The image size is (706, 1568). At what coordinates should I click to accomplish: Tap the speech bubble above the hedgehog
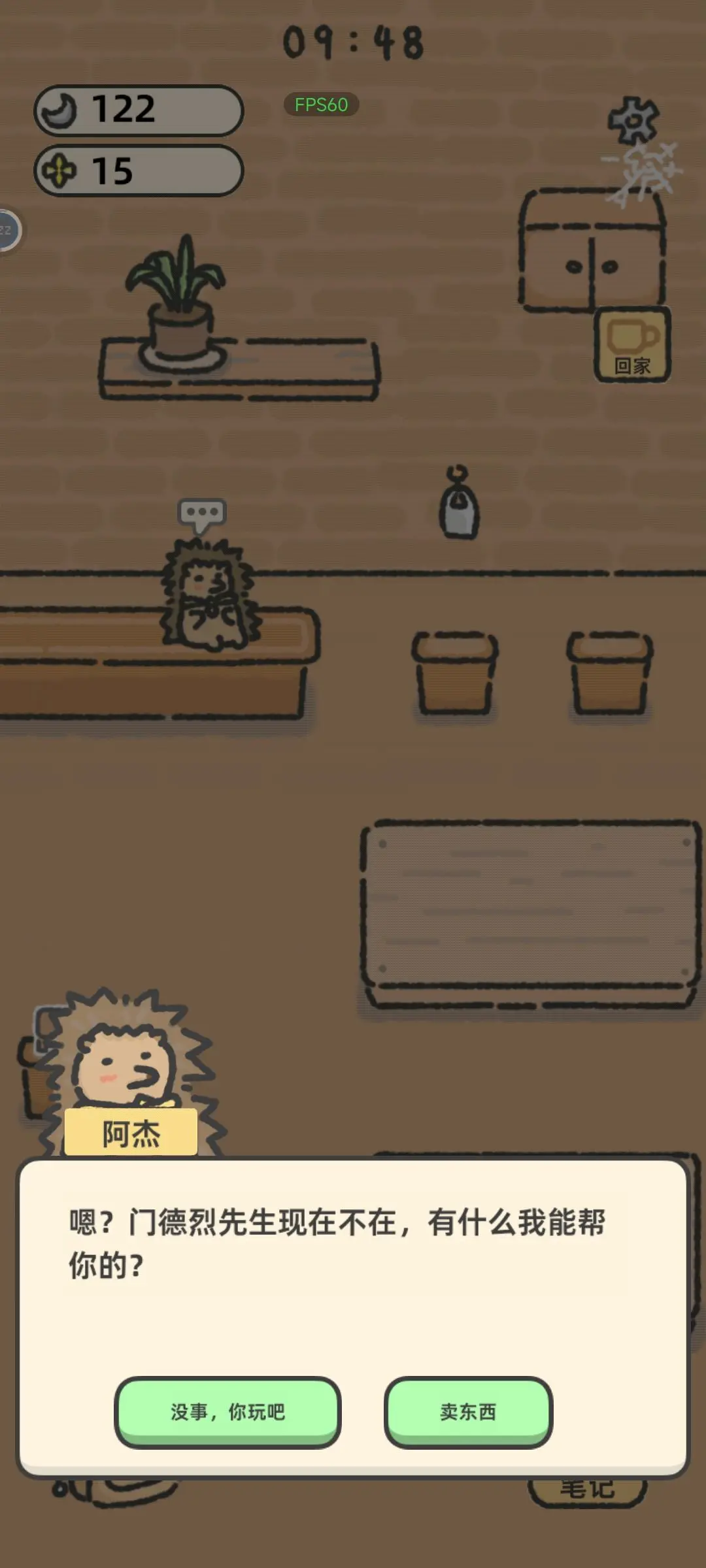click(202, 514)
